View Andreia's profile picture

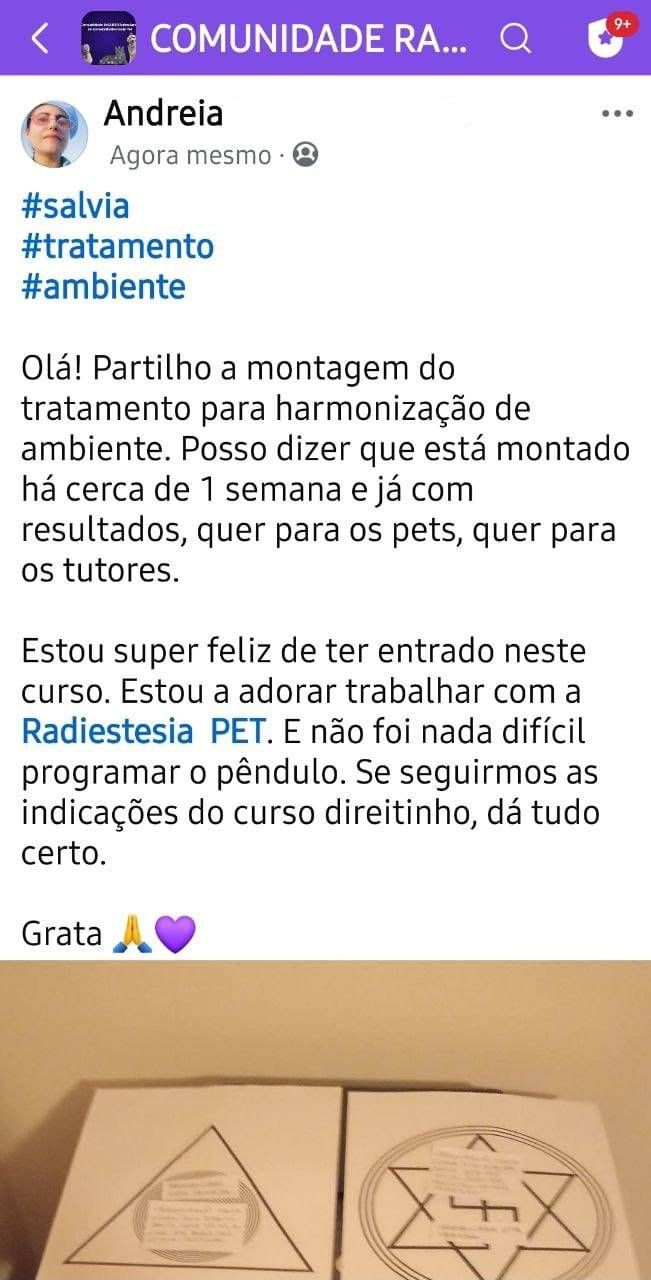coord(54,133)
